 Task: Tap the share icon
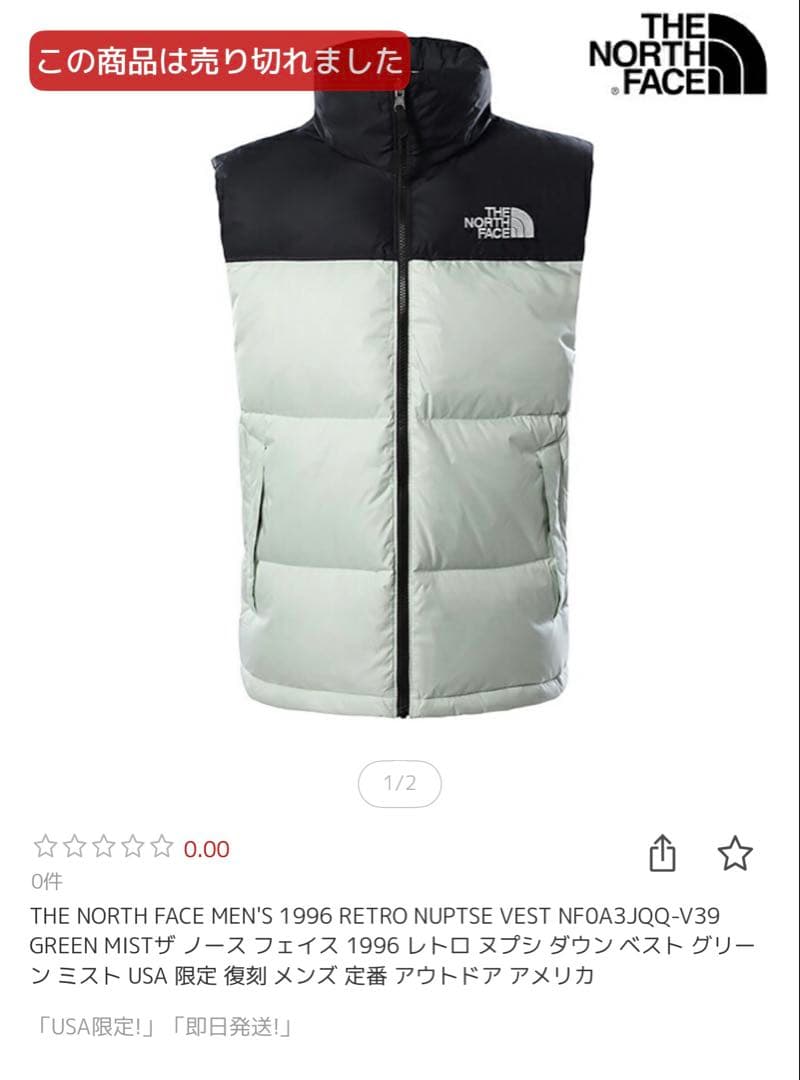[662, 851]
